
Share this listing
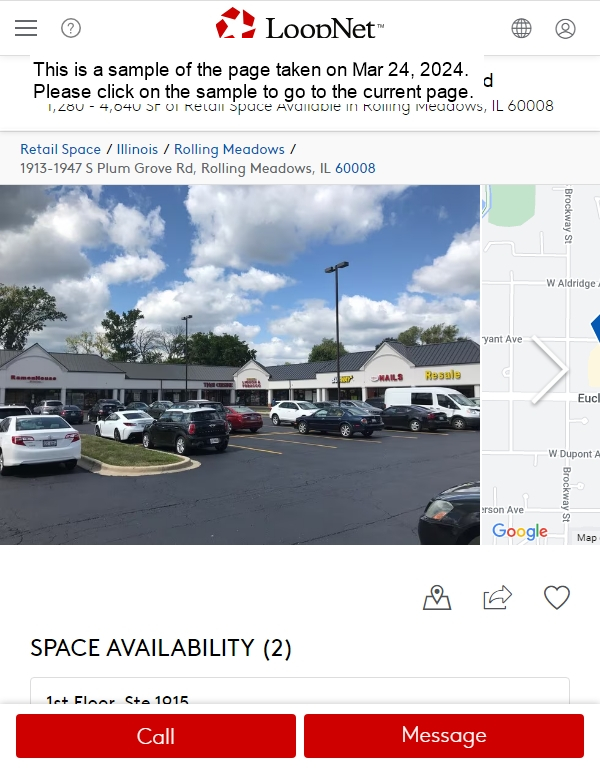(x=497, y=598)
